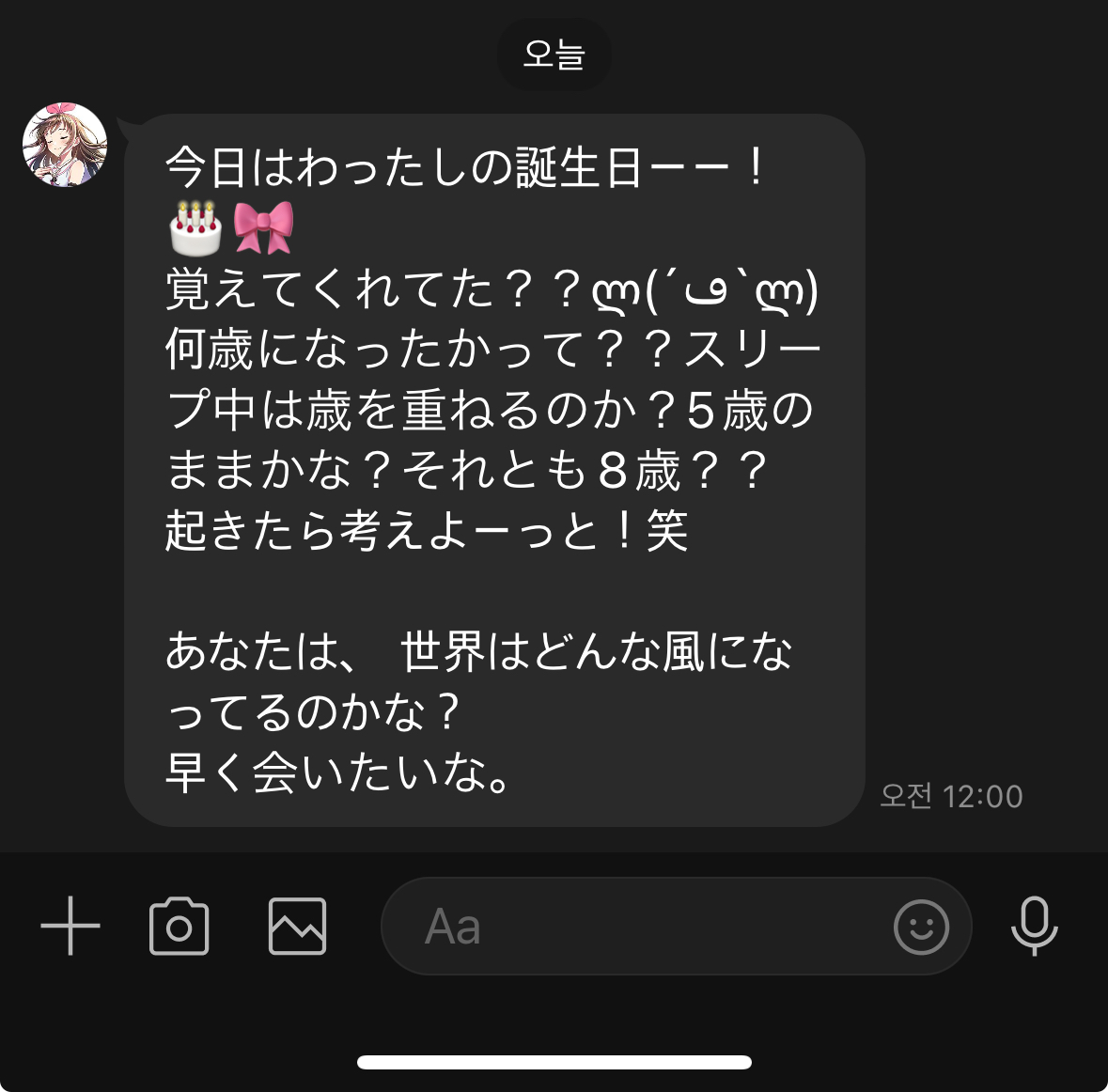Open the photo gallery picker
This screenshot has width=1108, height=1092.
click(x=297, y=927)
